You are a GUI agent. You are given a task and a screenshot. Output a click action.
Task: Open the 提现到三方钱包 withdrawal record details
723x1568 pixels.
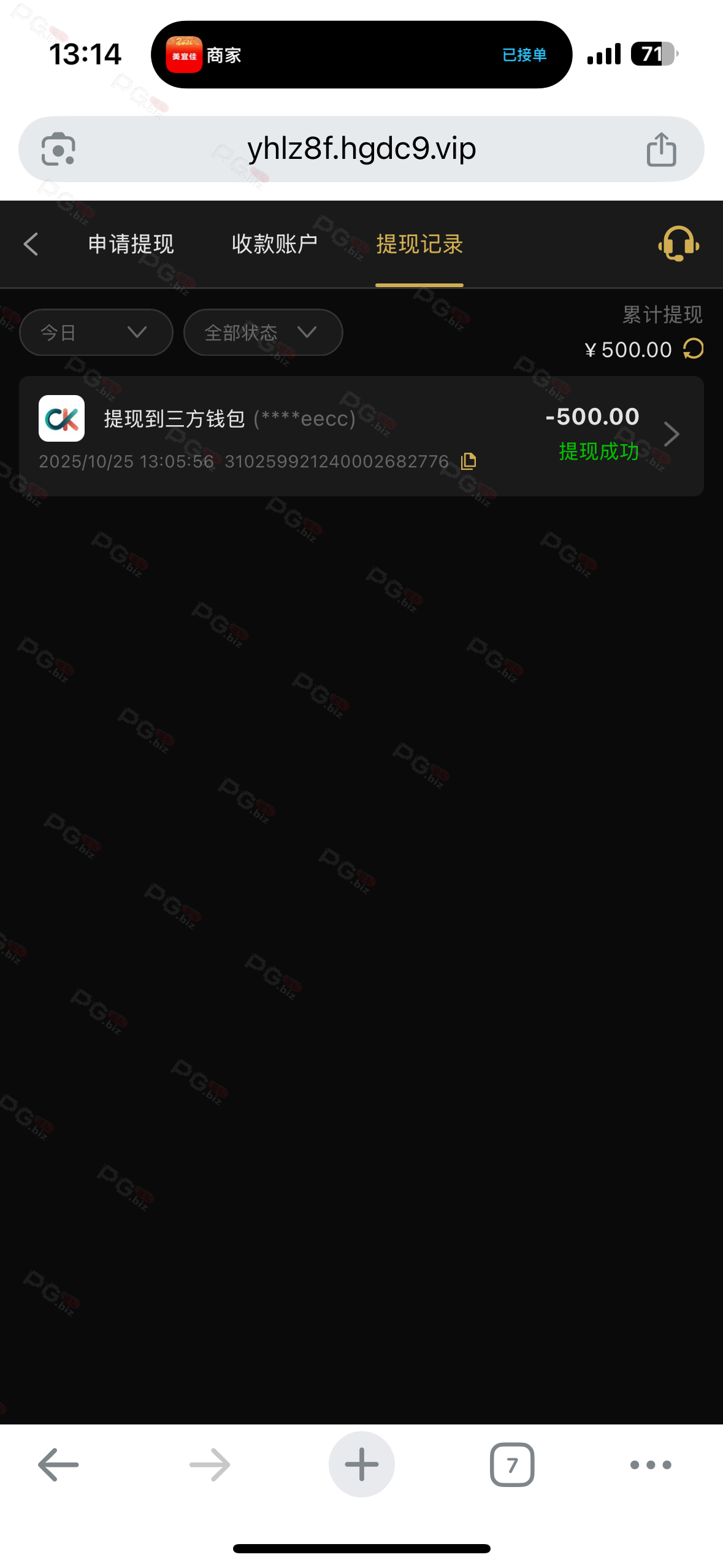(361, 436)
